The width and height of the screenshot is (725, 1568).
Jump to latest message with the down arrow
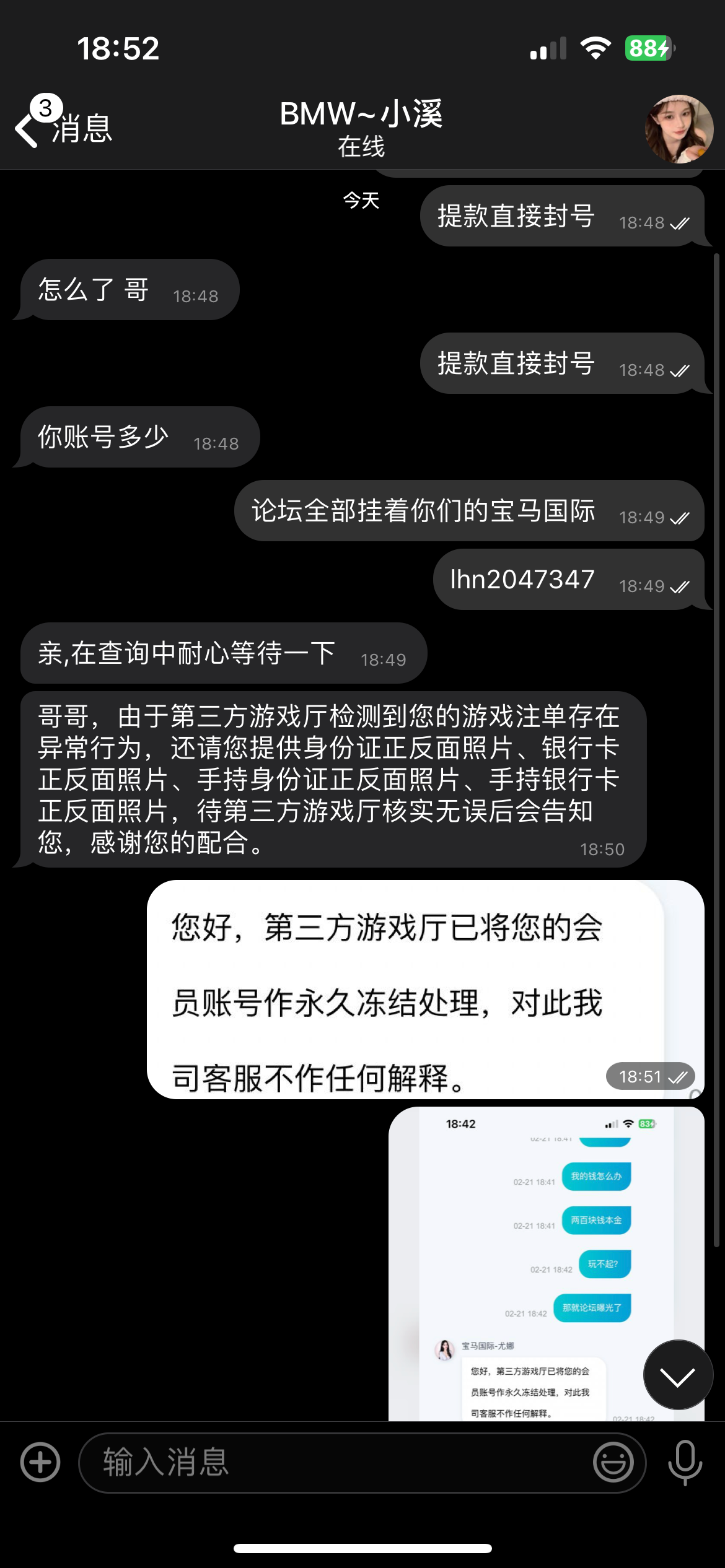[678, 1375]
